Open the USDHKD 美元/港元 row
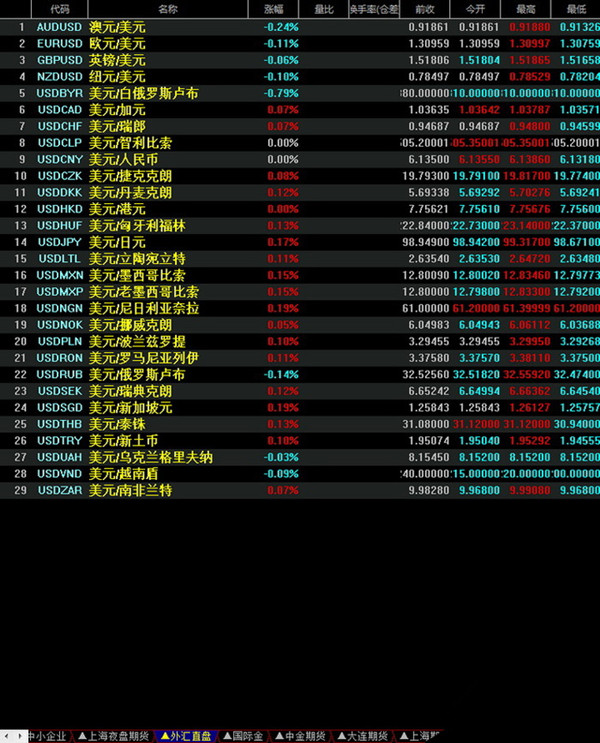The image size is (600, 743). [x=117, y=209]
